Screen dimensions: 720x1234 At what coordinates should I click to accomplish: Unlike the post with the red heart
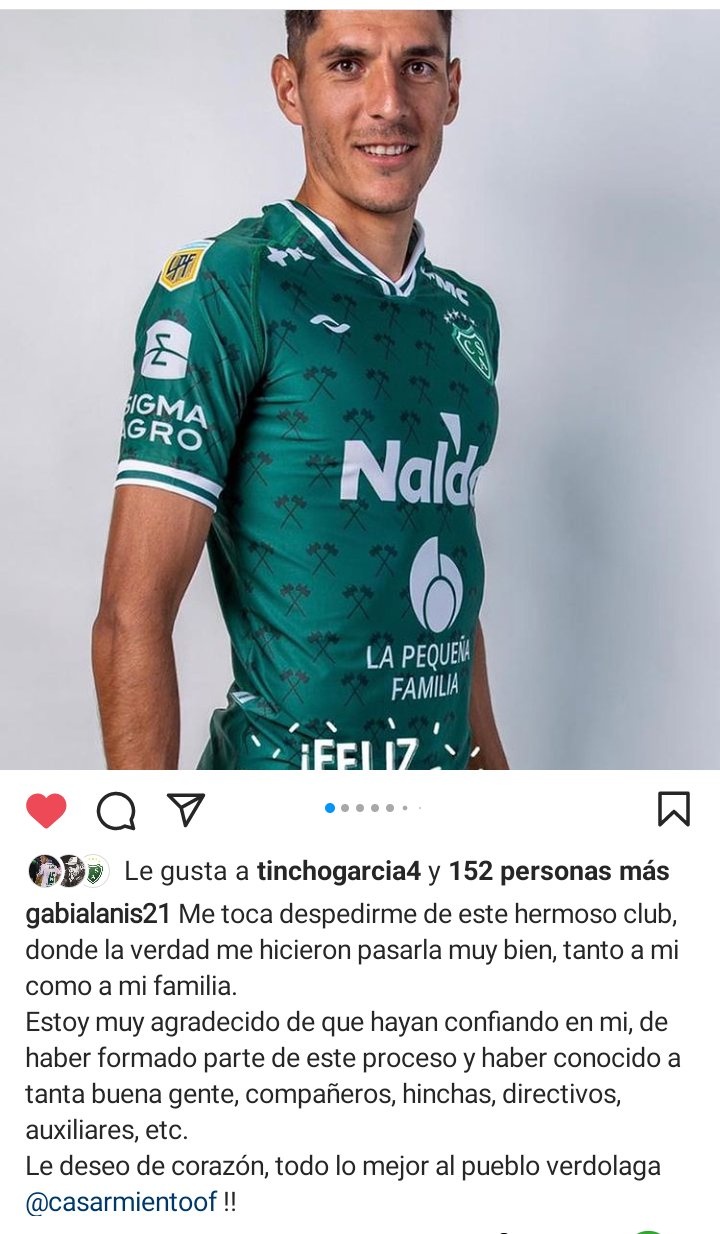pos(46,810)
